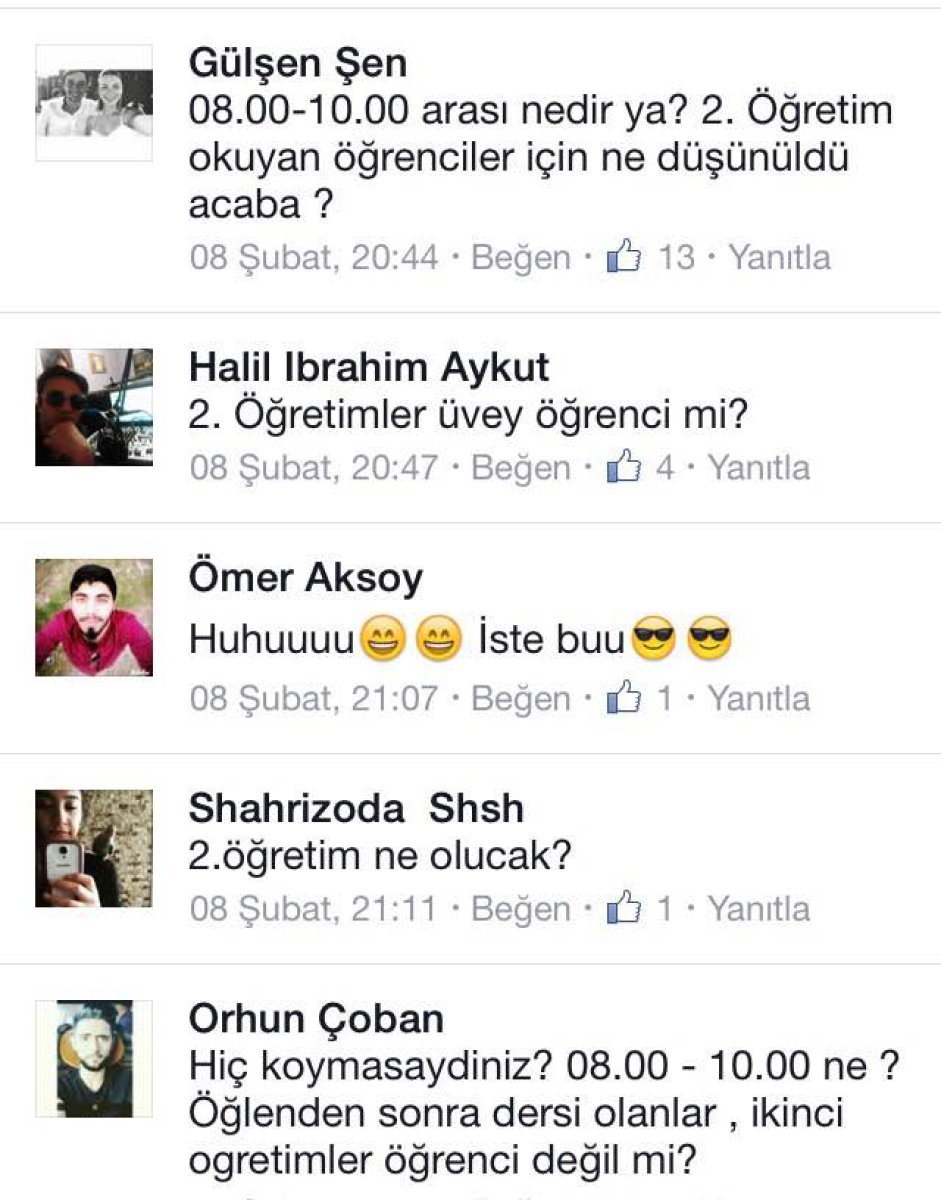Like Ömer Aksoy's comment via Beğen
Viewport: 941px width, 1200px height.
520,698
